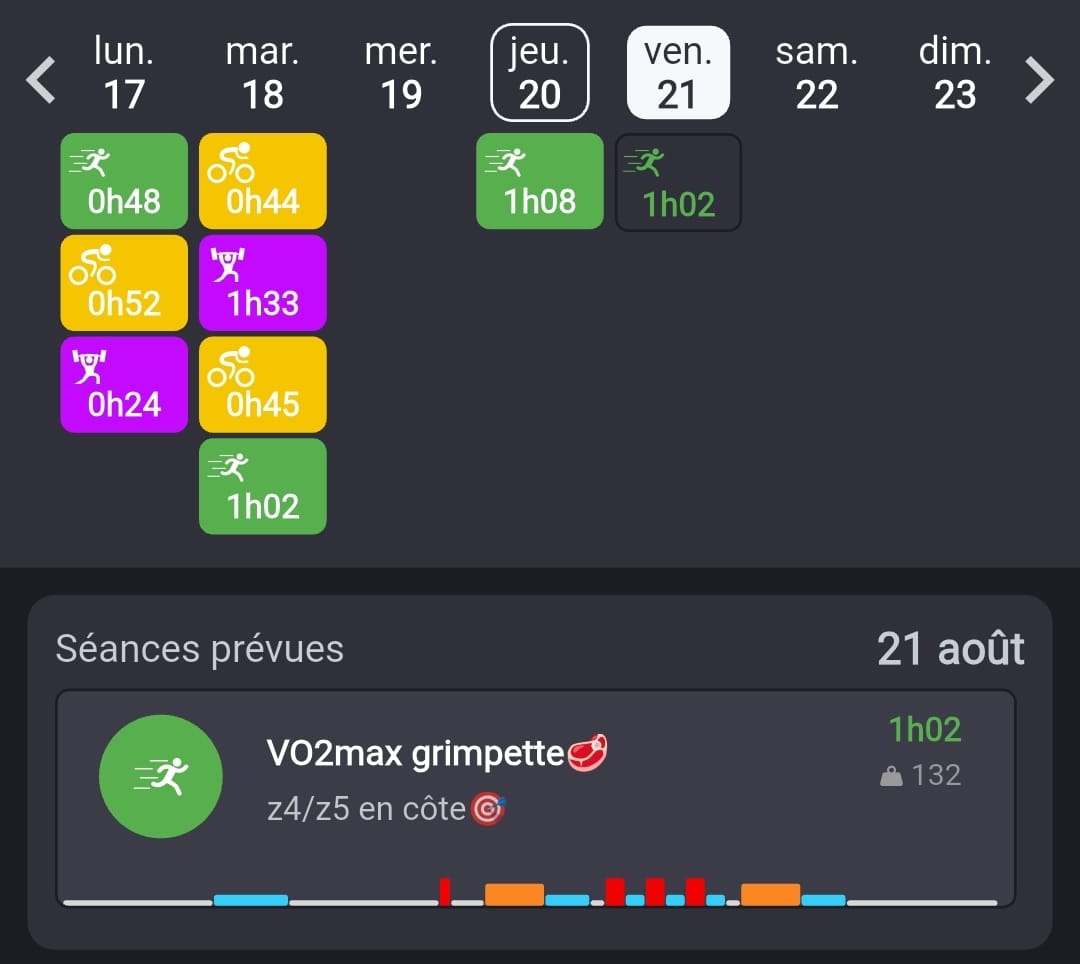Screen dimensions: 1080x964
Task: Open Friday's planned 1h02 run tile
Action: tap(678, 182)
